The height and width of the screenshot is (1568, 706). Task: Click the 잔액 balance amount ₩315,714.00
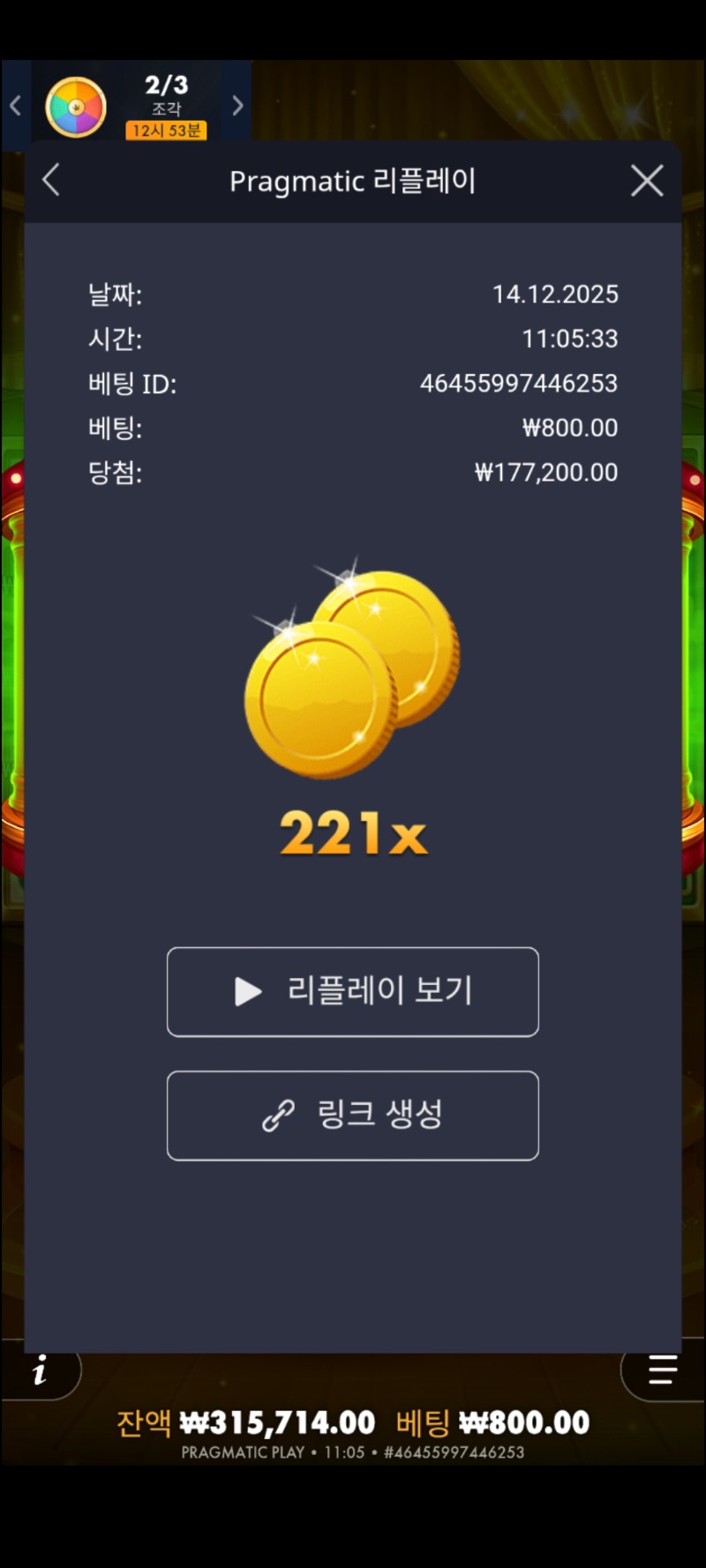click(278, 1421)
